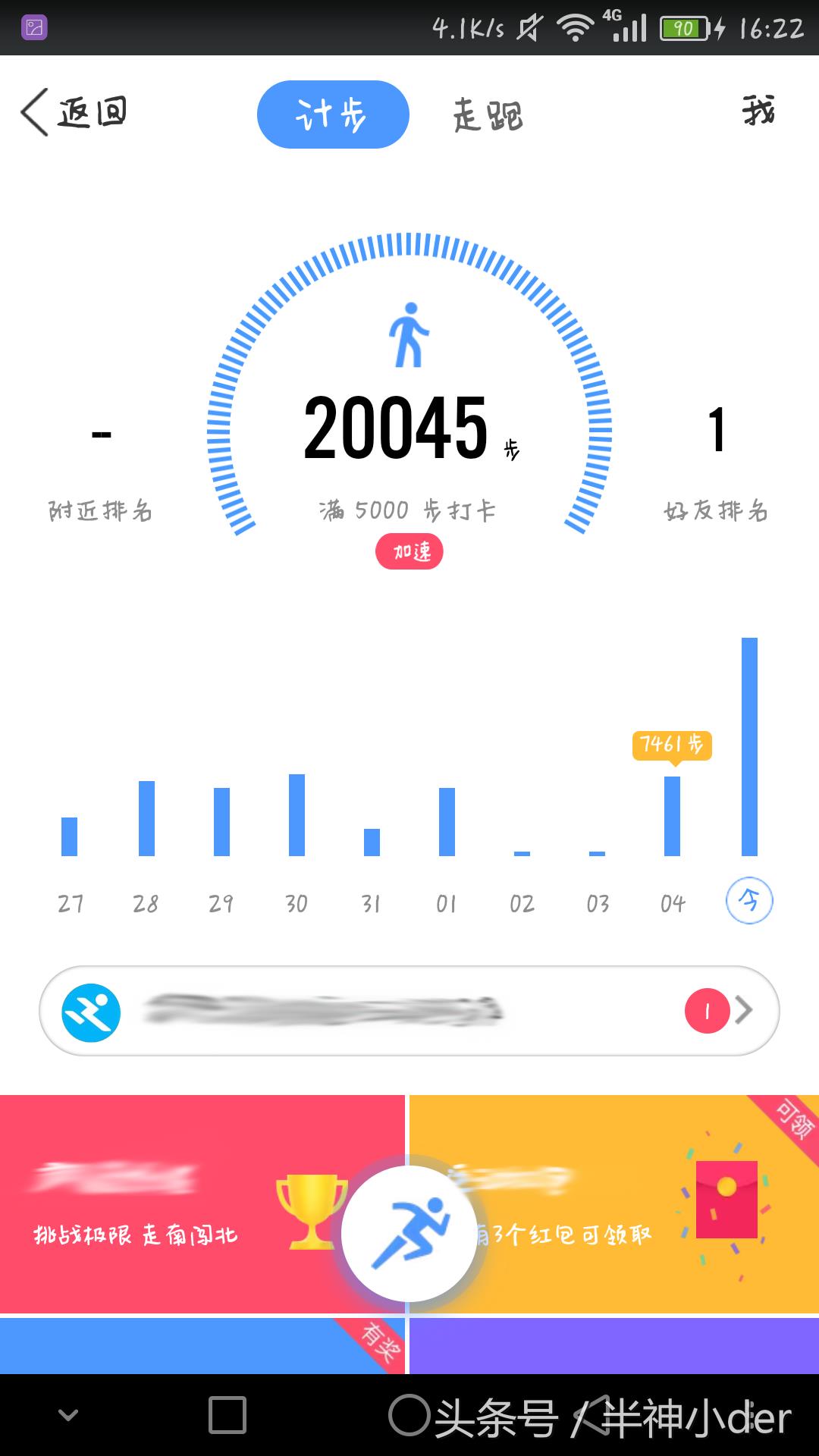Select the bar for day 30
The height and width of the screenshot is (1456, 819).
coord(297,815)
